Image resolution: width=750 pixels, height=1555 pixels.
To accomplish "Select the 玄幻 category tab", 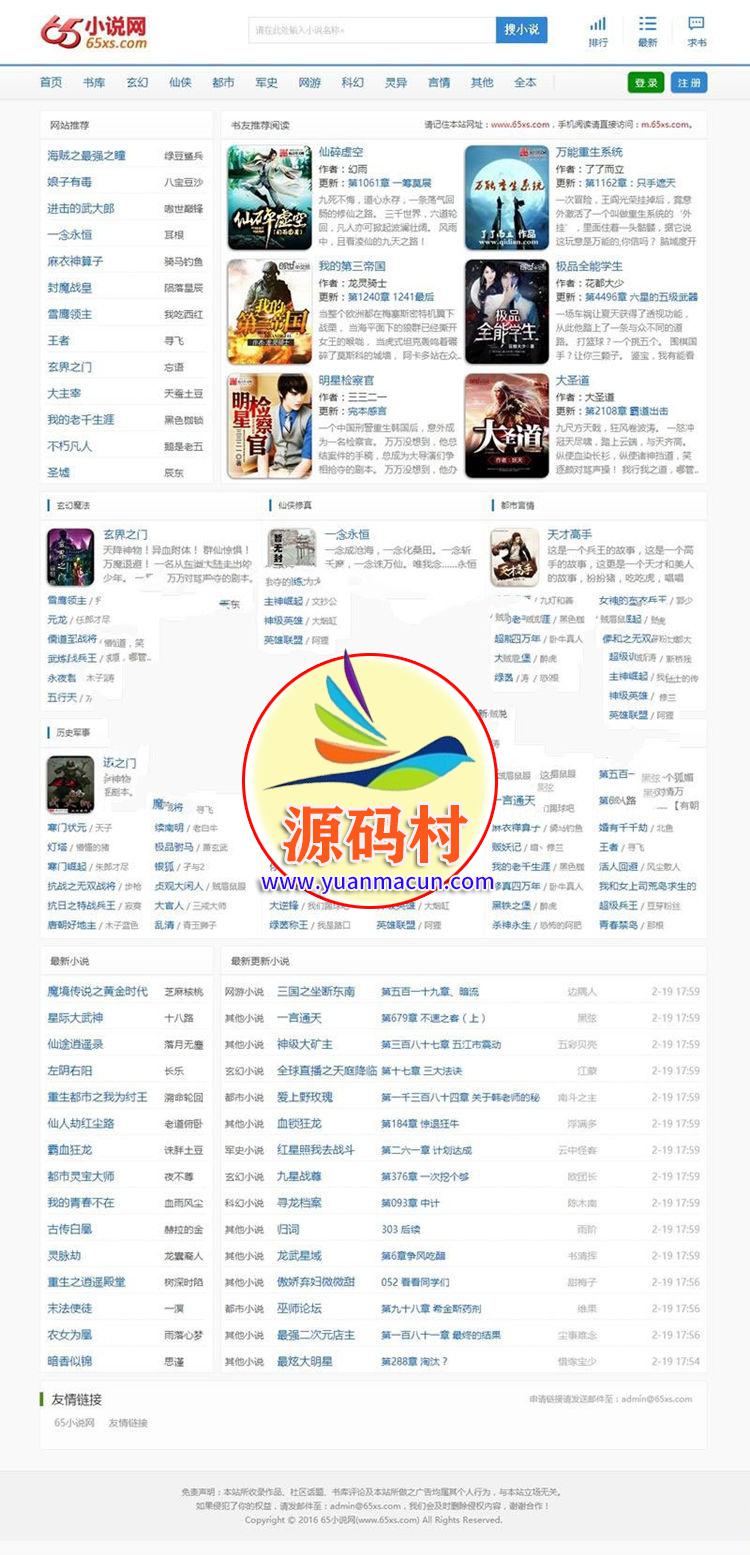I will (x=137, y=83).
